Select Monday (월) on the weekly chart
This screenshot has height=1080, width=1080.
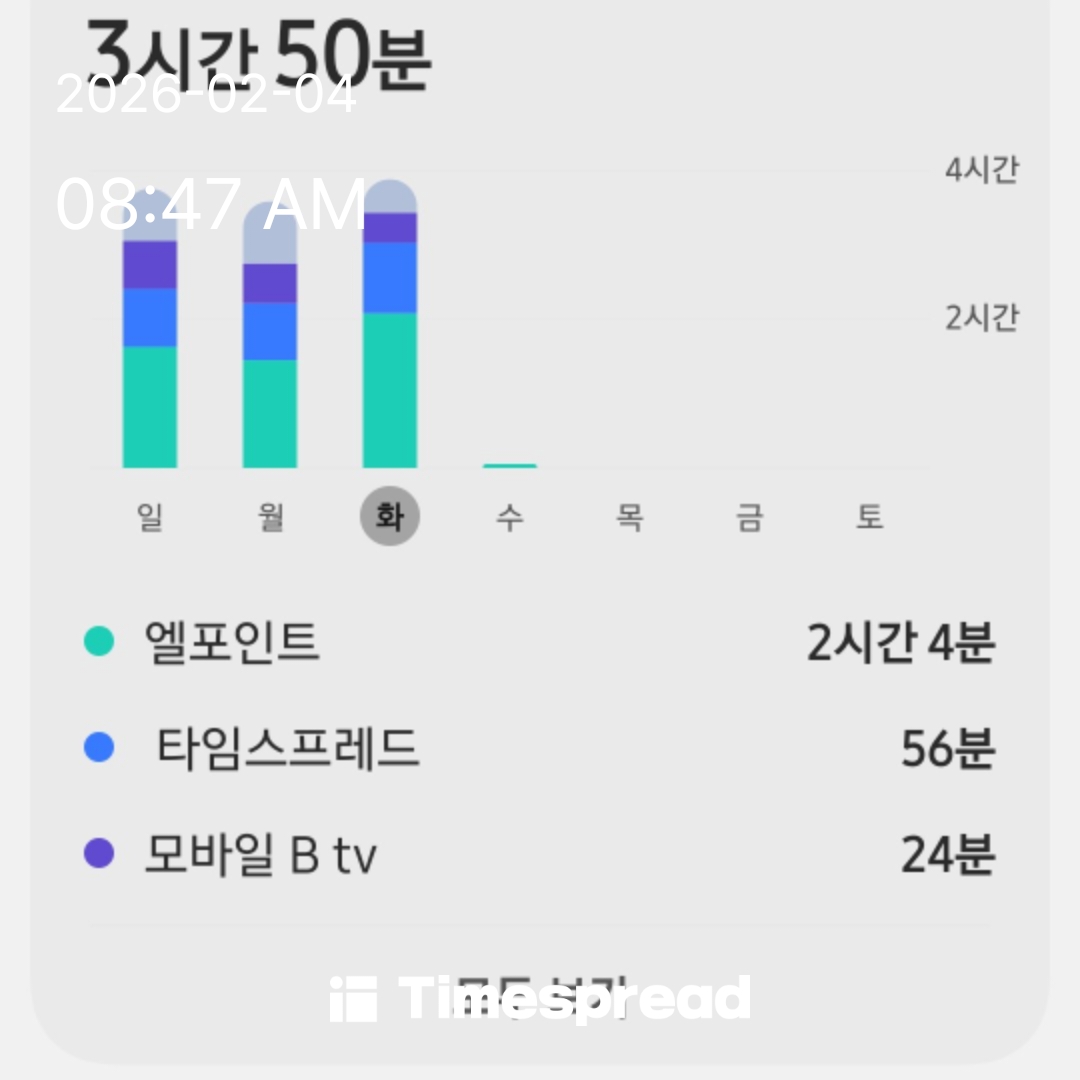point(270,517)
